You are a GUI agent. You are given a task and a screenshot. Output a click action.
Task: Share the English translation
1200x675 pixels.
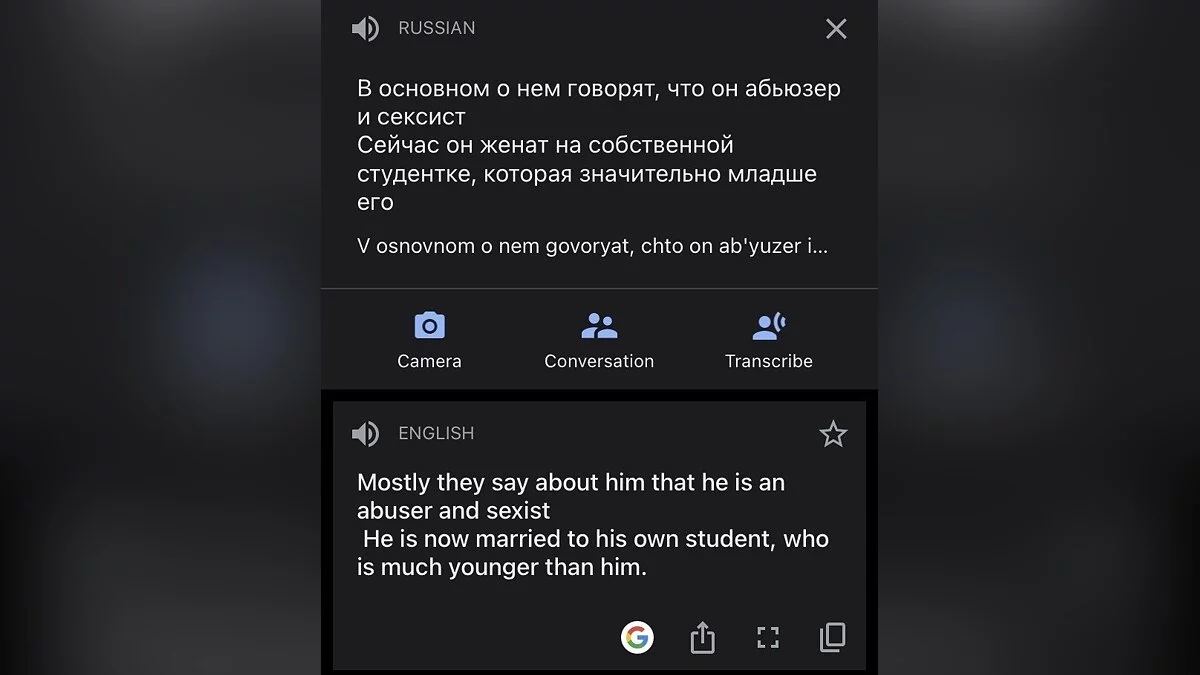(703, 637)
